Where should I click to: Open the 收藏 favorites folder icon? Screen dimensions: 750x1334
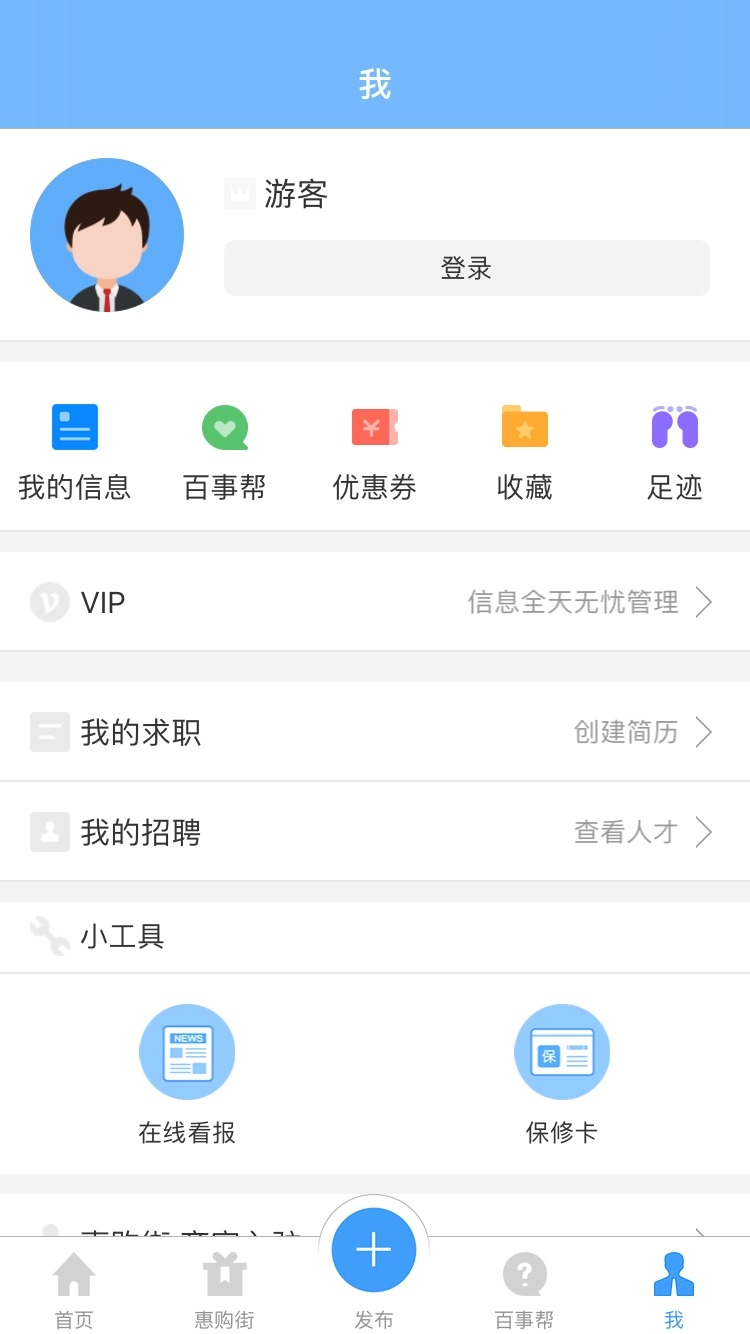pos(524,427)
